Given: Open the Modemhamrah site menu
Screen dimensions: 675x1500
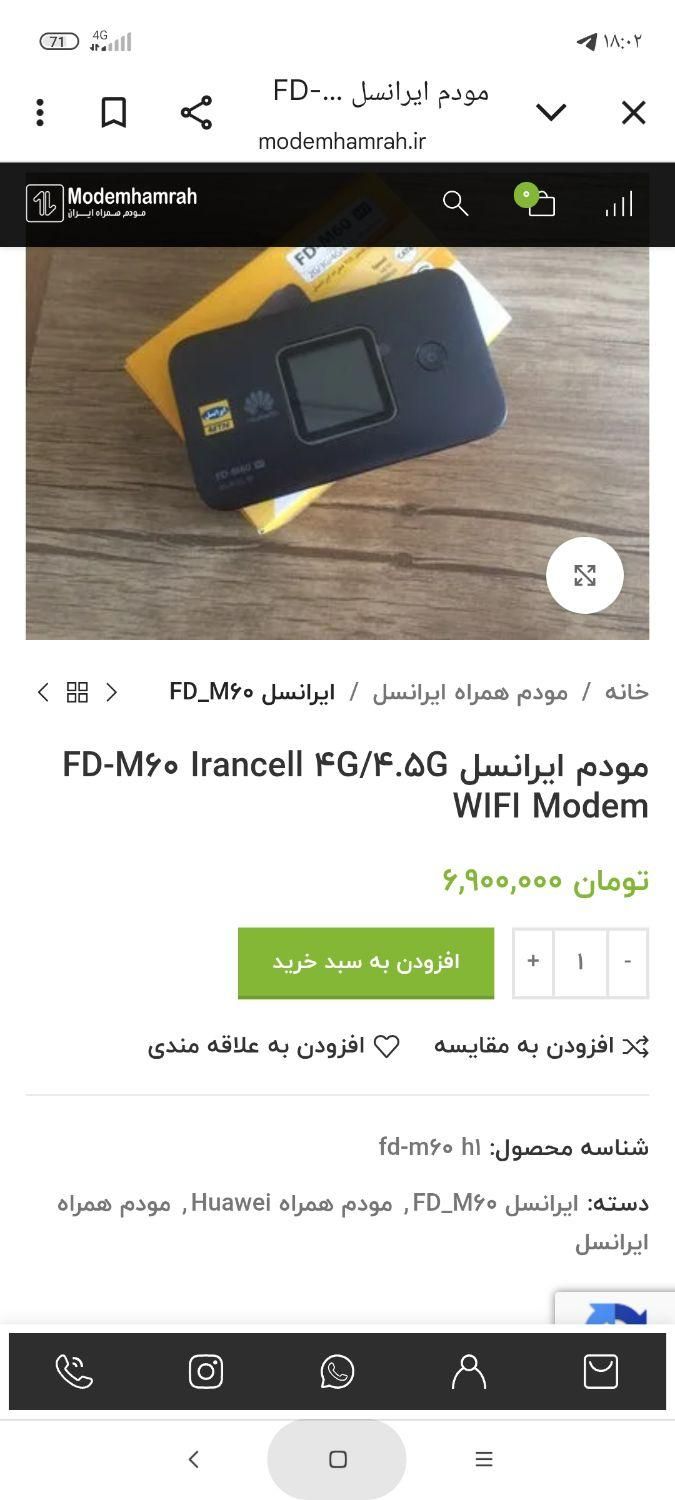Looking at the screenshot, I should point(619,205).
